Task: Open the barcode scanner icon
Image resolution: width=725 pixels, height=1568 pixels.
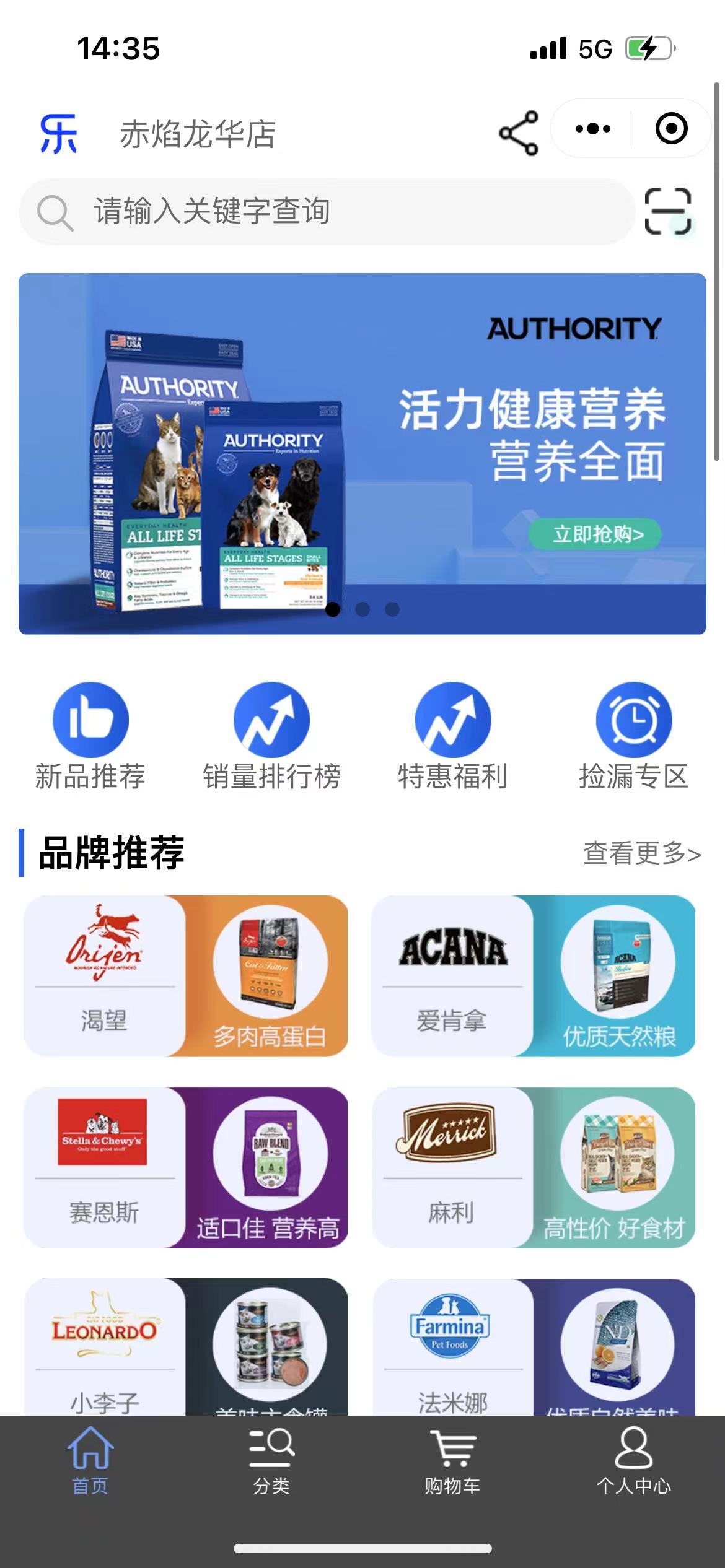Action: 668,212
